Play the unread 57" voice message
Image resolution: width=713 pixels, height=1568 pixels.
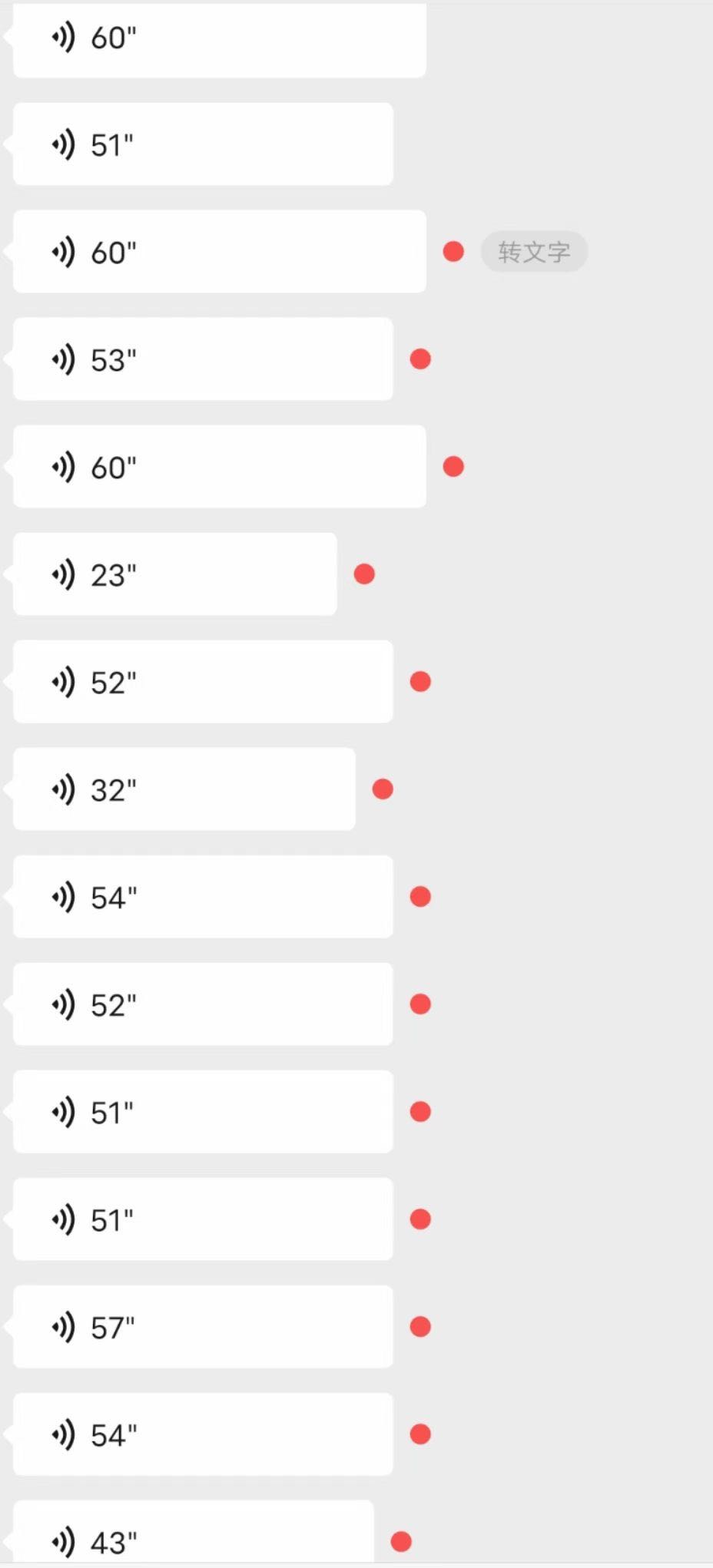point(203,1327)
